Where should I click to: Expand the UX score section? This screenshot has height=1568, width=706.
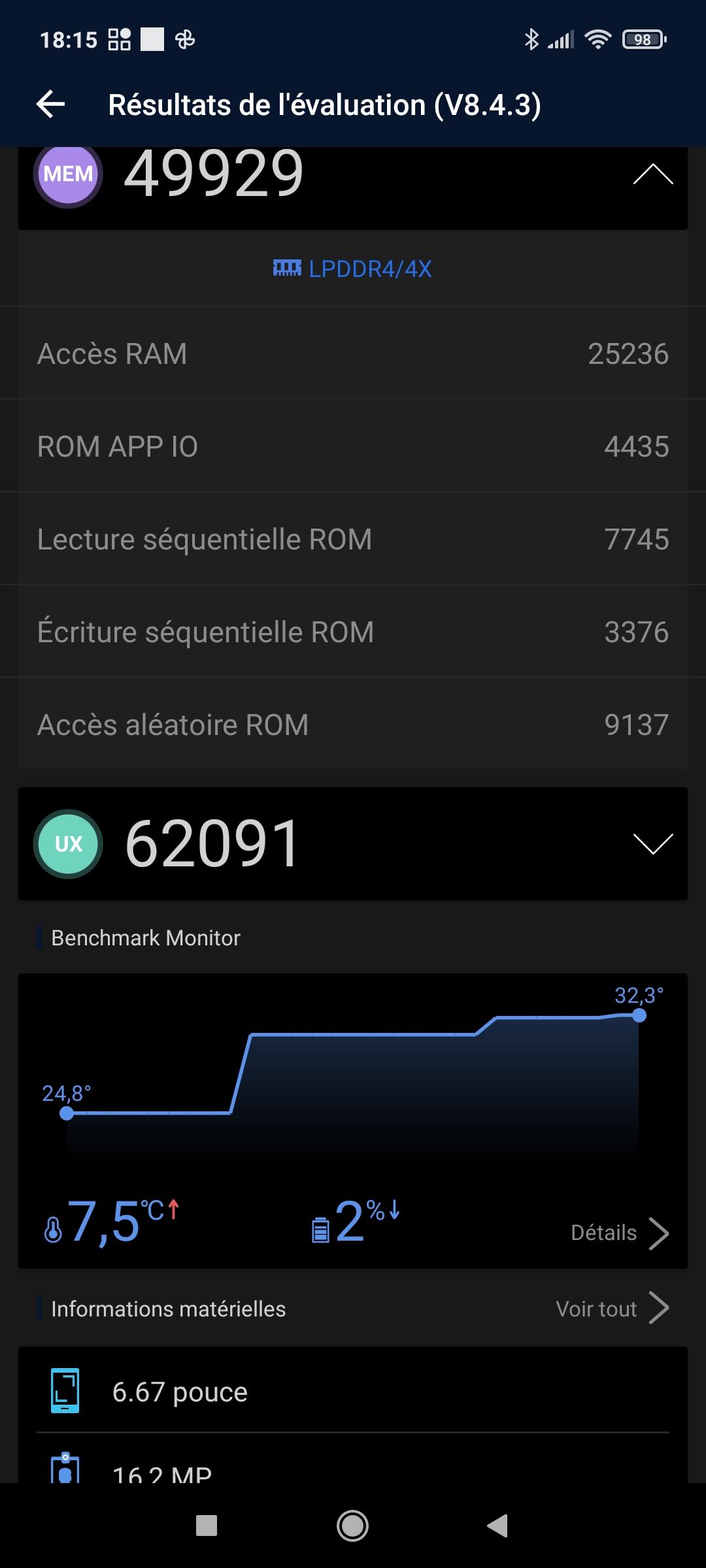[652, 844]
